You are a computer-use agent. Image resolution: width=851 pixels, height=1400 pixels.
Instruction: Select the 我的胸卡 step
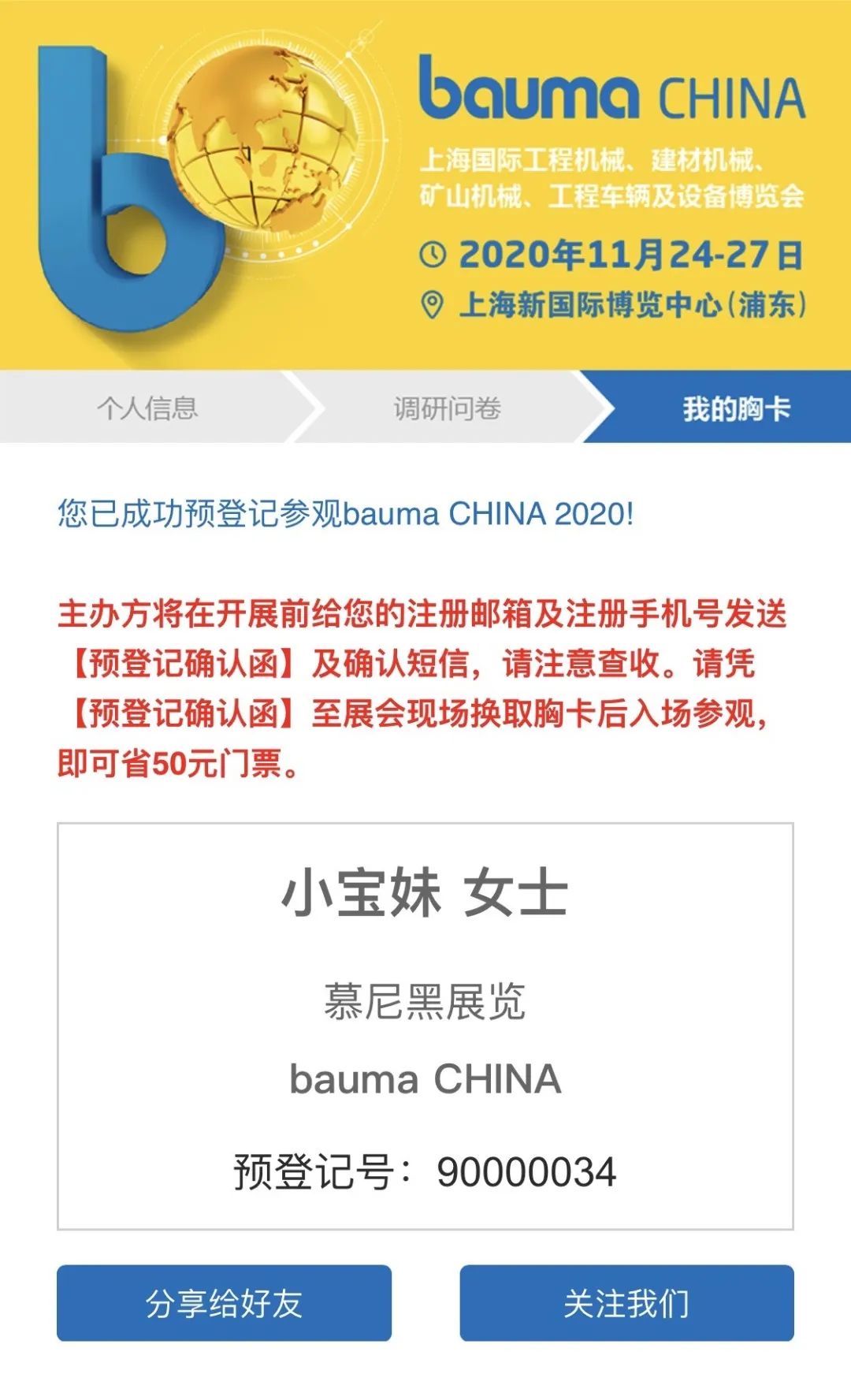pos(735,408)
